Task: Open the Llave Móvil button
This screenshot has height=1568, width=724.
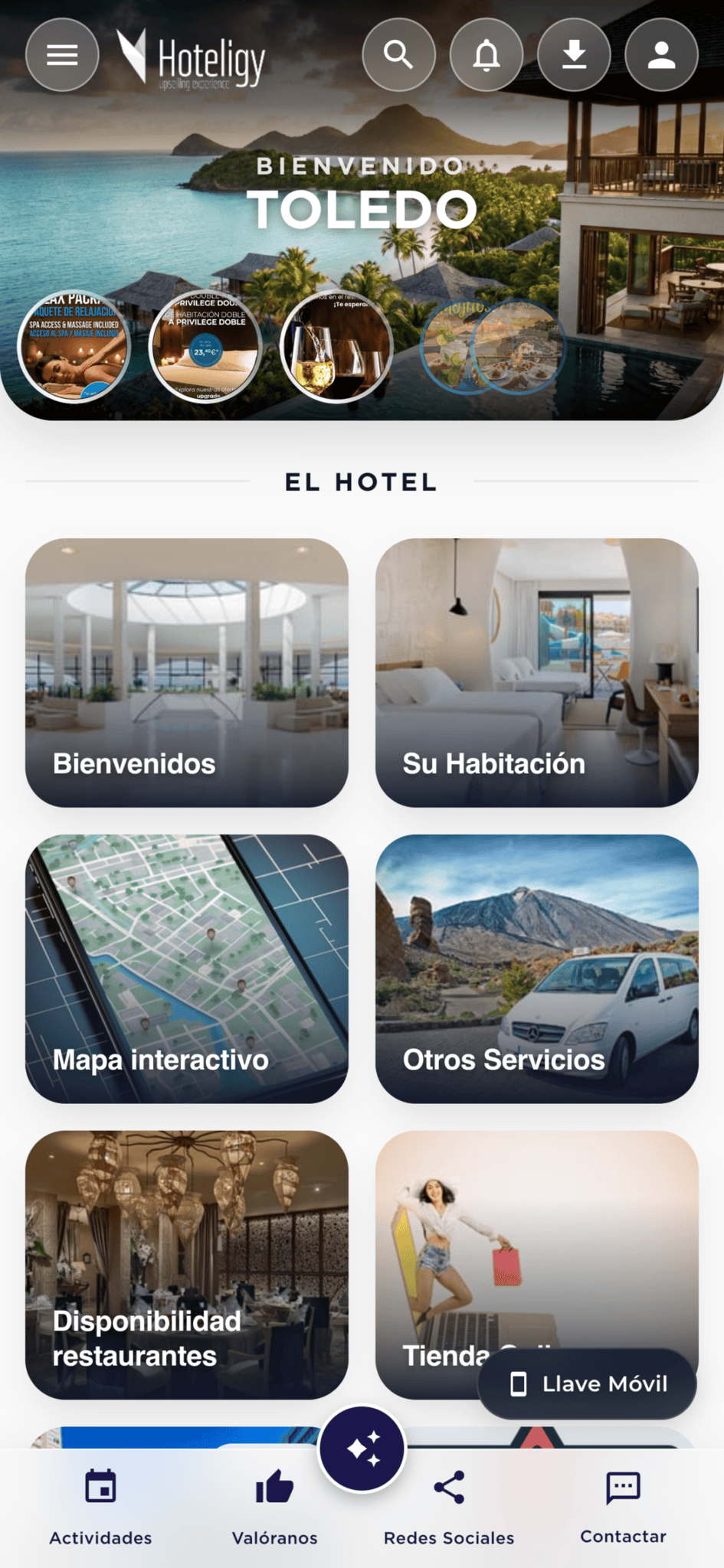Action: (587, 1383)
